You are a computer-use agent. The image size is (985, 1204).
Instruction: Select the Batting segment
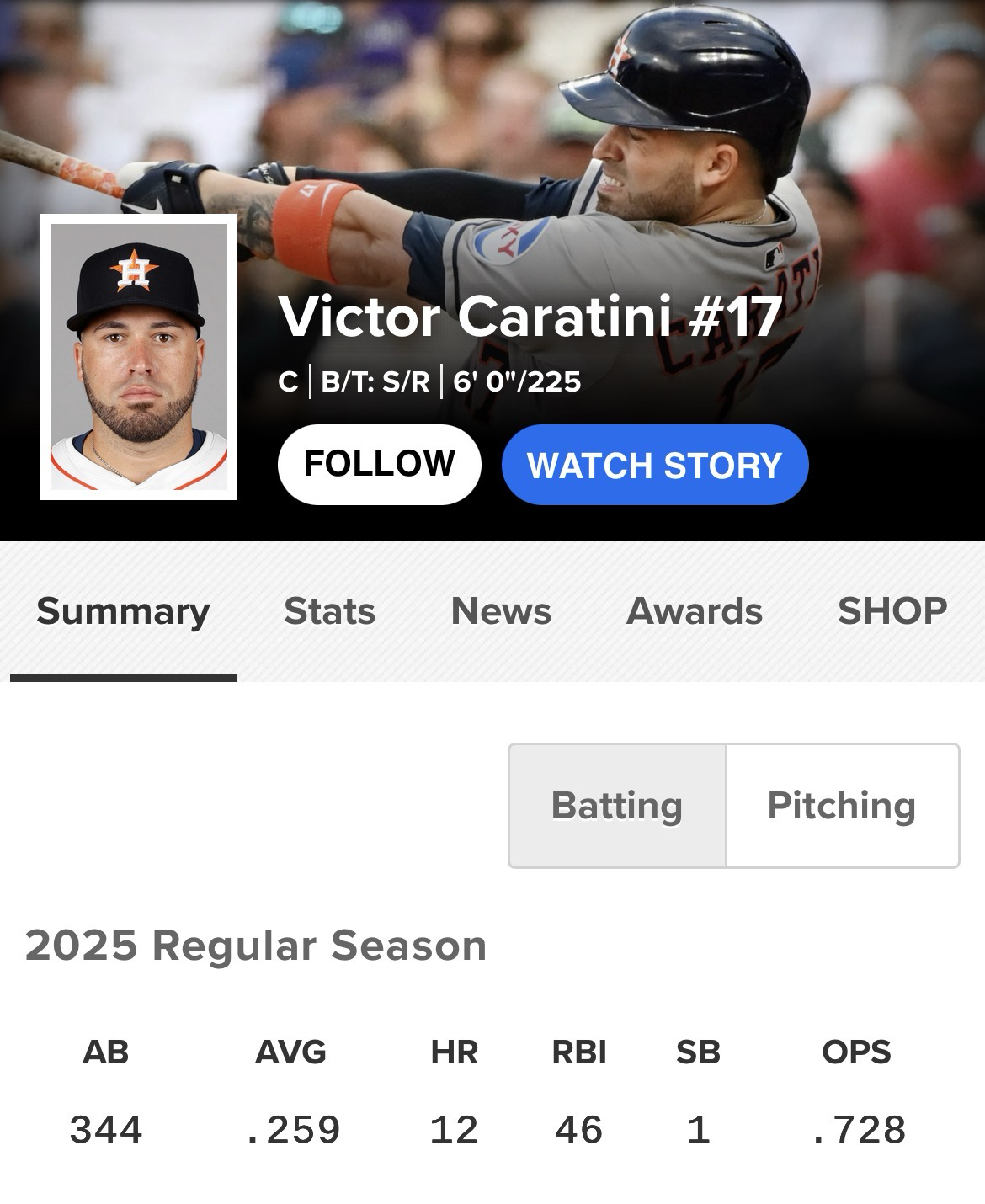pyautogui.click(x=617, y=806)
